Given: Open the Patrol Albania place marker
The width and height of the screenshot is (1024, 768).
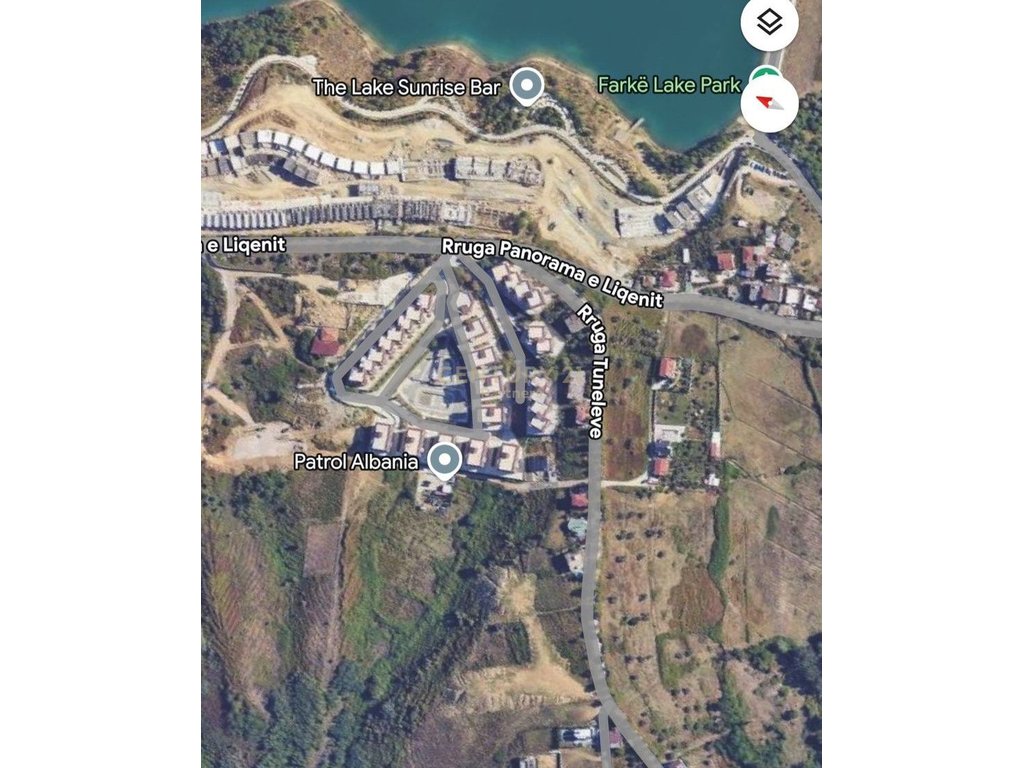Looking at the screenshot, I should 444,459.
